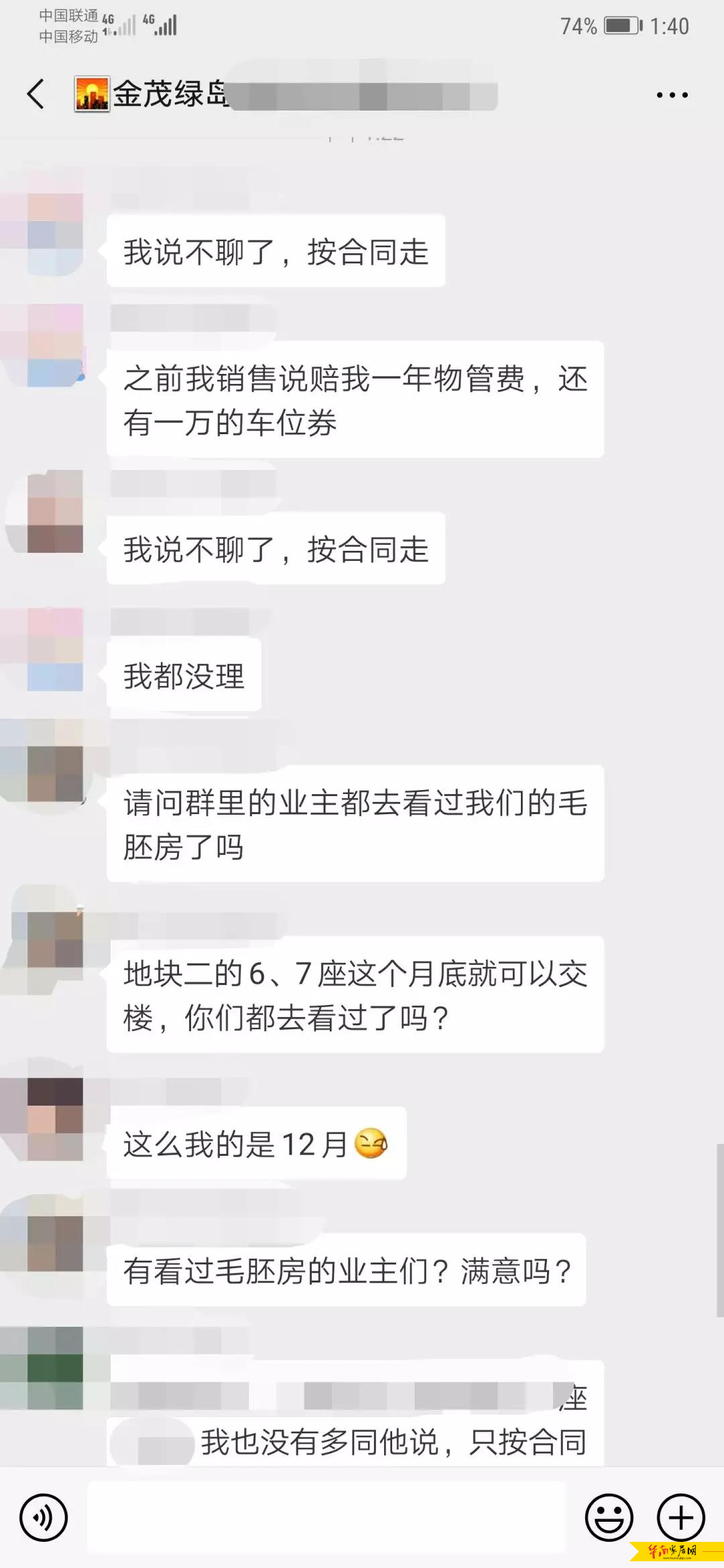Screen dimensions: 724x1568
Task: Open avatar beside '这么我的是12月' message
Action: pos(55,1119)
